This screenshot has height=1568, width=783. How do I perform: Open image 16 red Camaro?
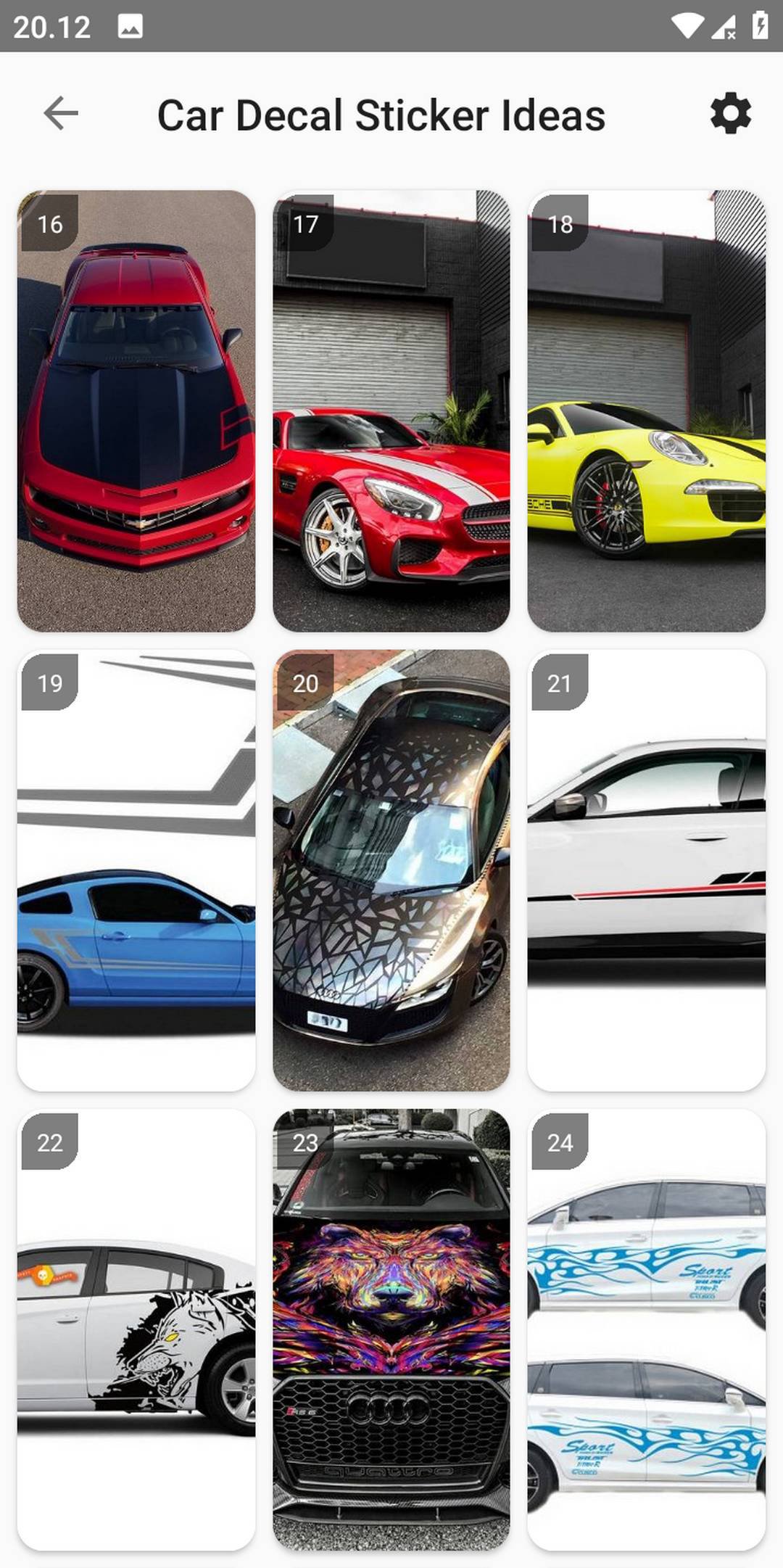(136, 411)
